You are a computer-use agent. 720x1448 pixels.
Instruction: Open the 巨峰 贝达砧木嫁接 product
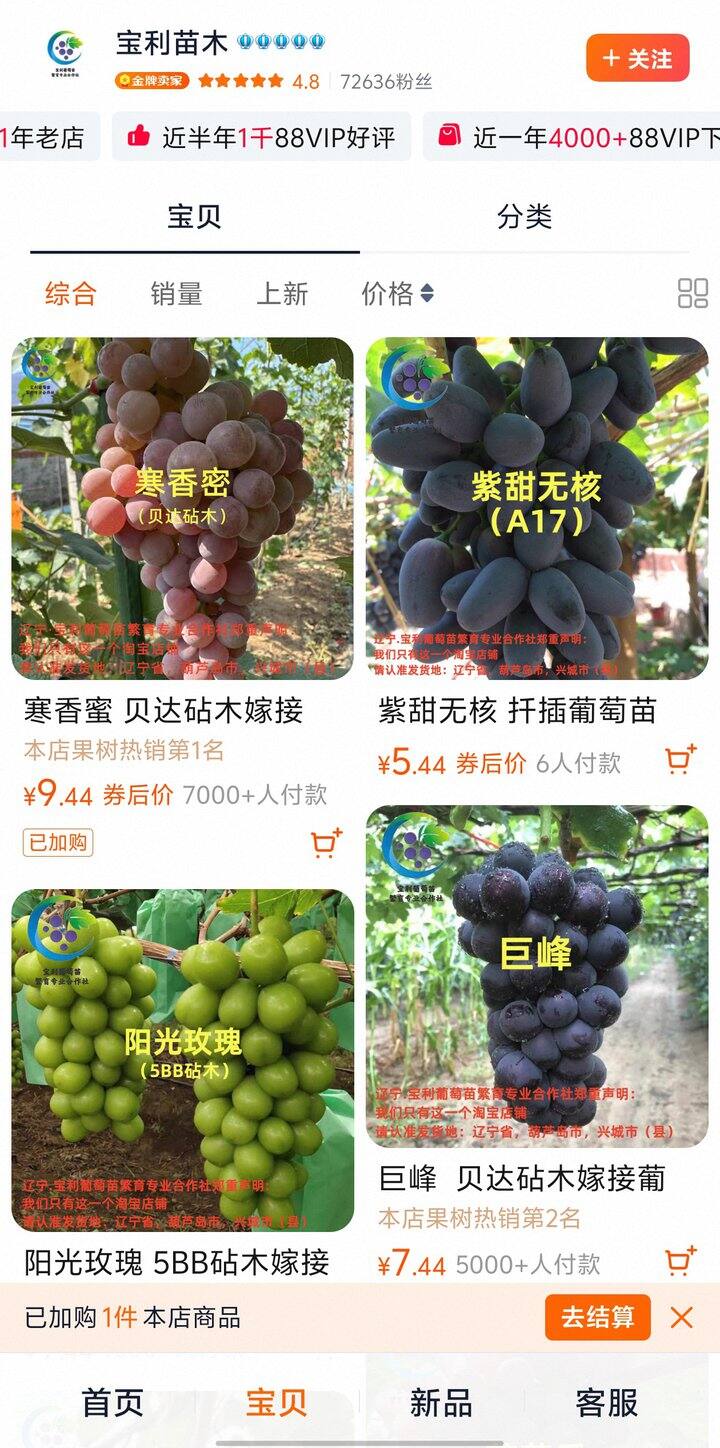point(537,977)
